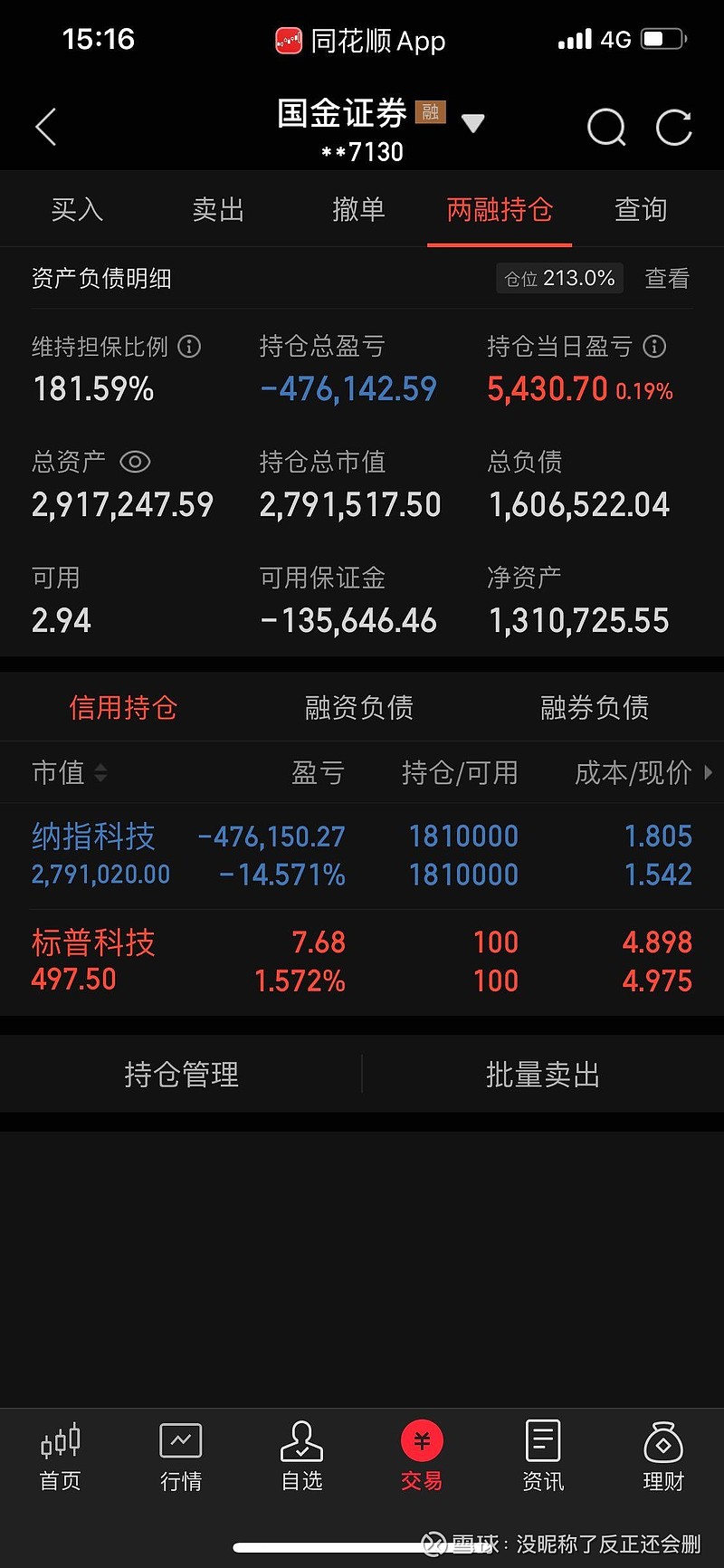This screenshot has width=724, height=1568.
Task: Tap the info icon beside 持仓当日盈亏
Action: 653,347
